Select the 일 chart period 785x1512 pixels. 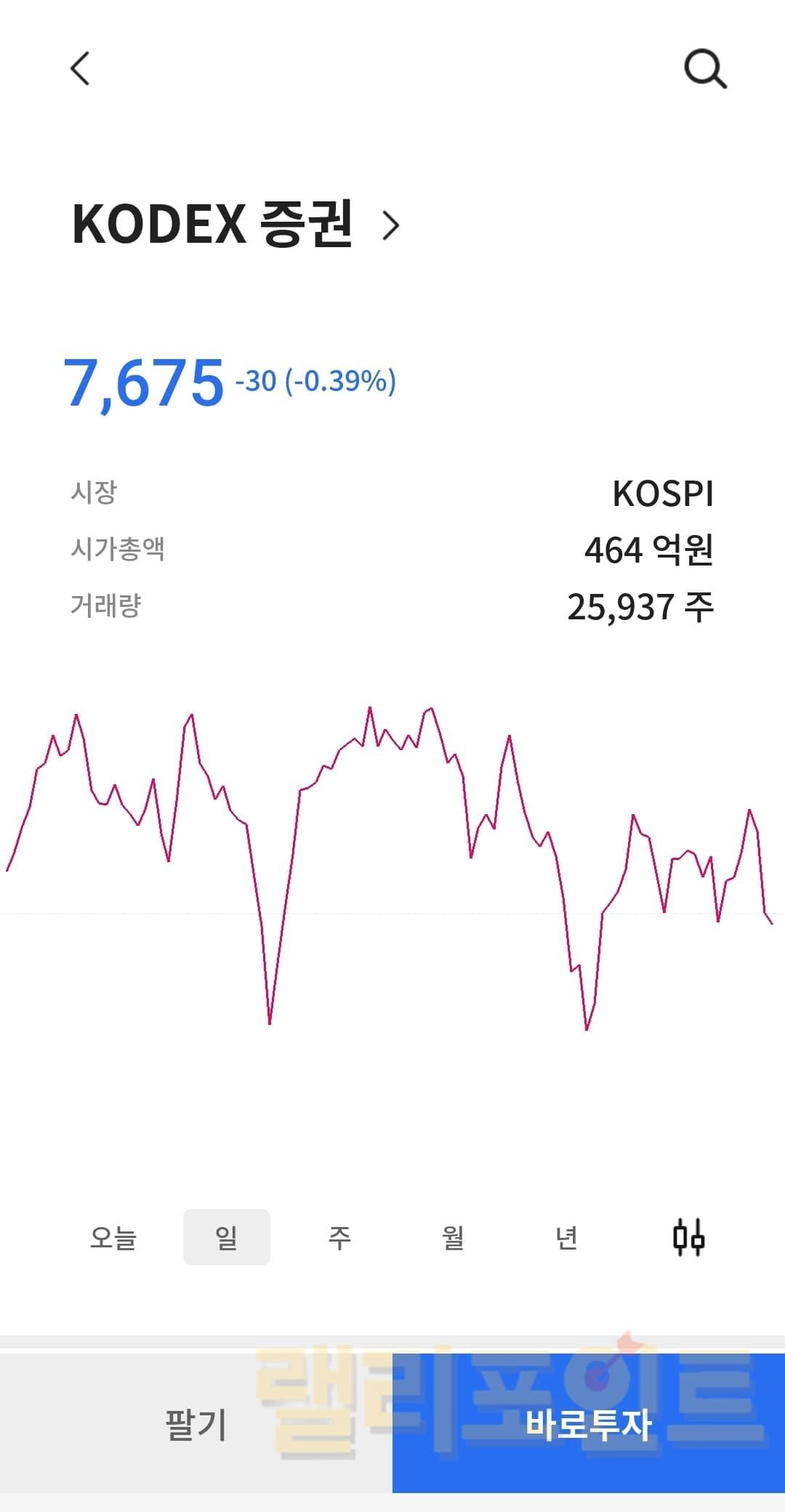tap(226, 1237)
